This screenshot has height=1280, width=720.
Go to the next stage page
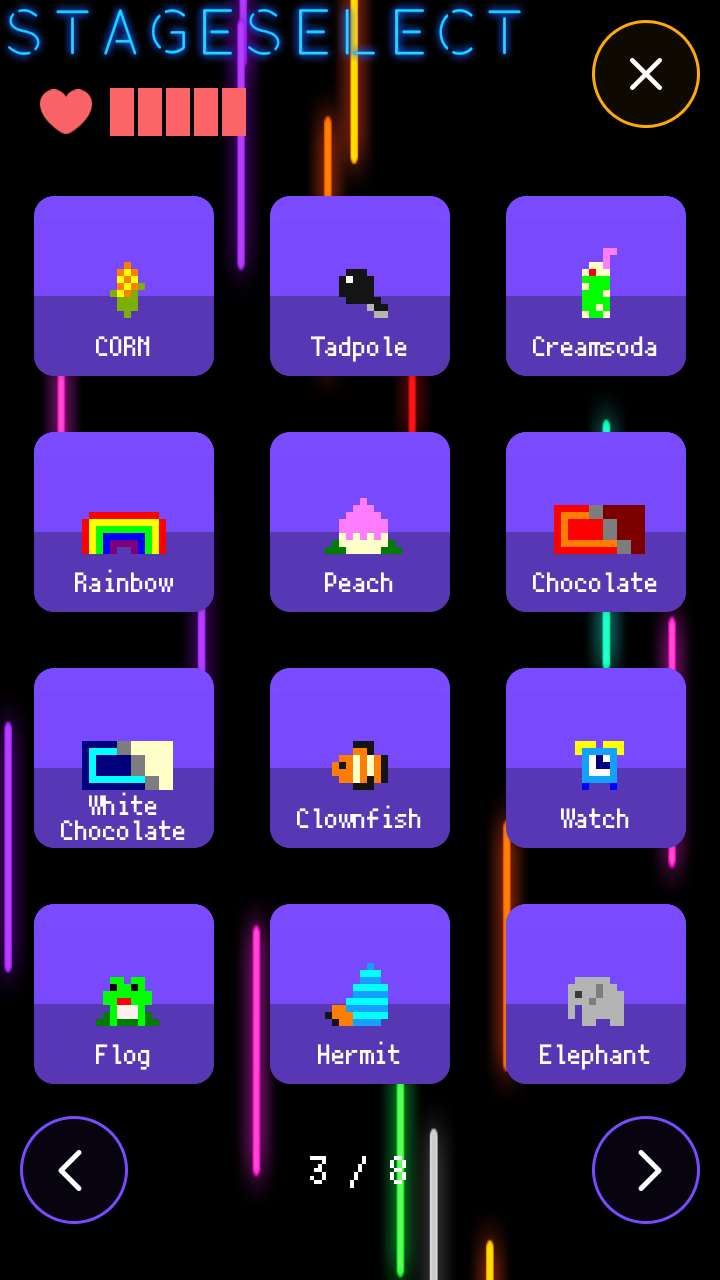pos(646,1170)
